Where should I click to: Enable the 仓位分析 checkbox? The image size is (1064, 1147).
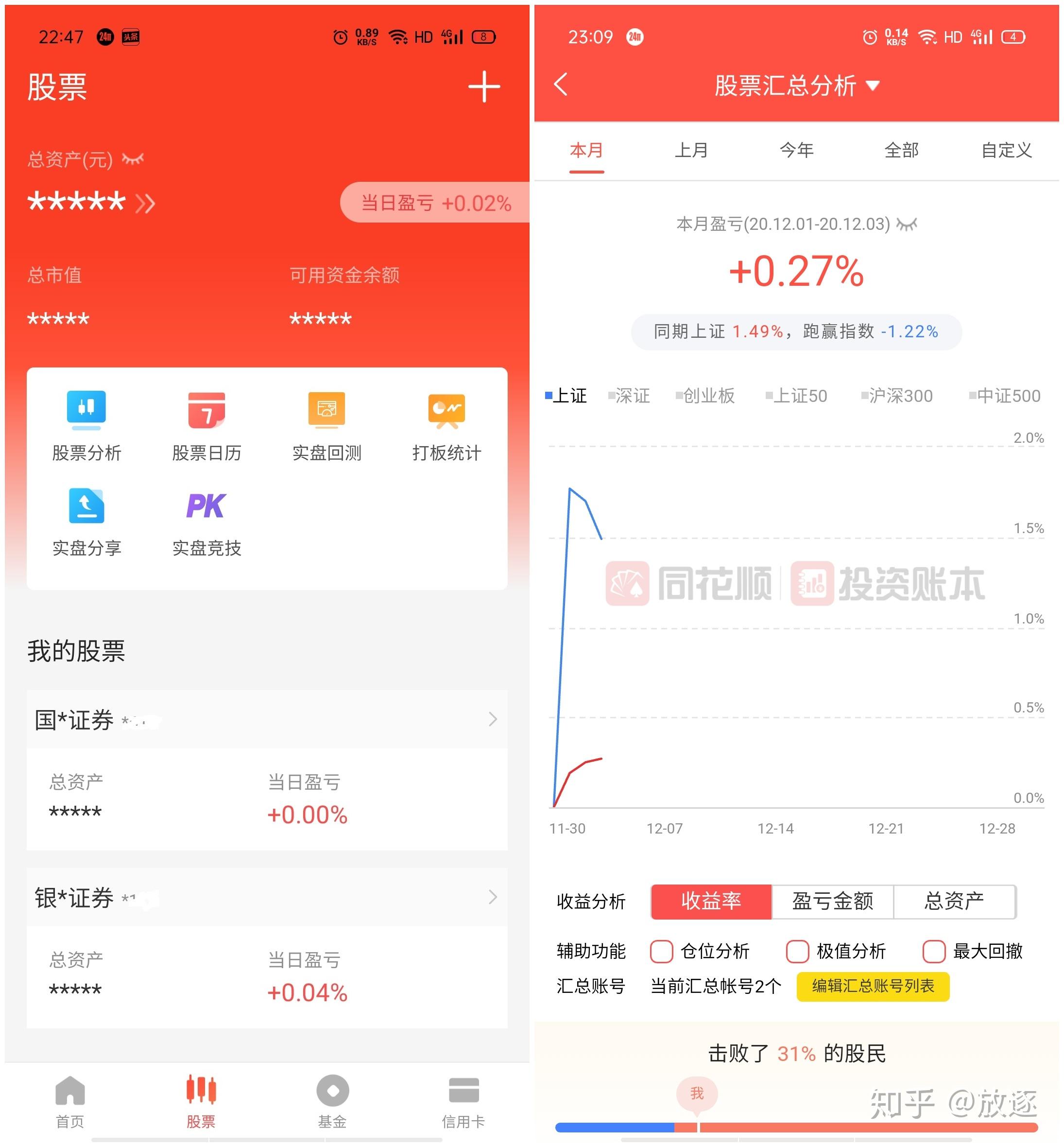661,951
